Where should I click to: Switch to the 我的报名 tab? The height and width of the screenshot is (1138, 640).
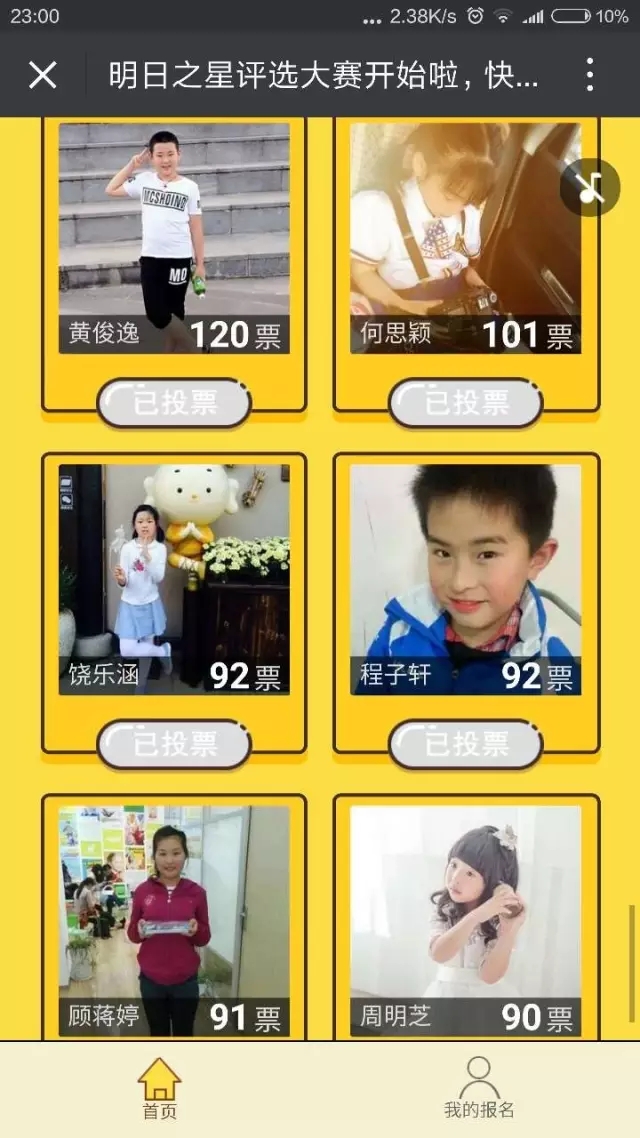tap(479, 1089)
